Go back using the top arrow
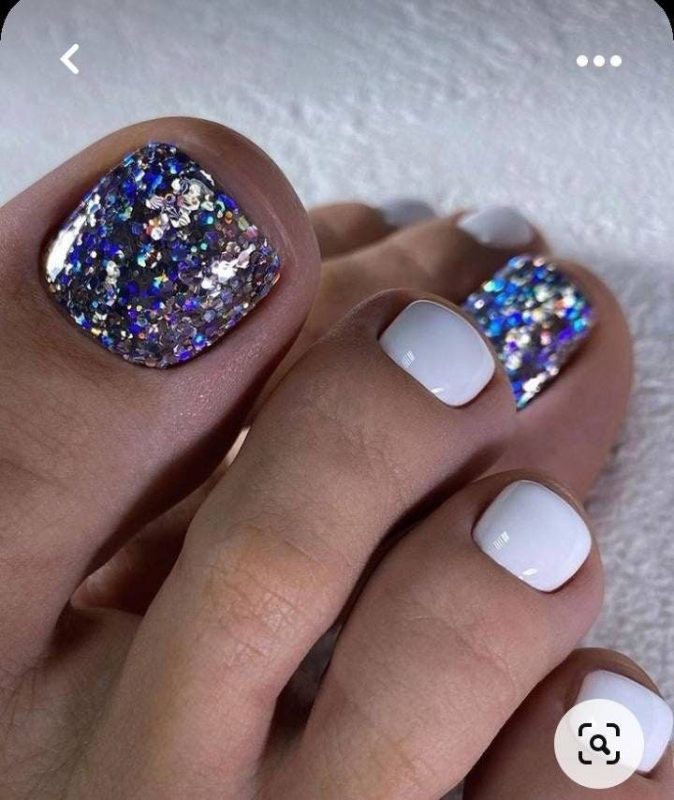 click(x=69, y=60)
